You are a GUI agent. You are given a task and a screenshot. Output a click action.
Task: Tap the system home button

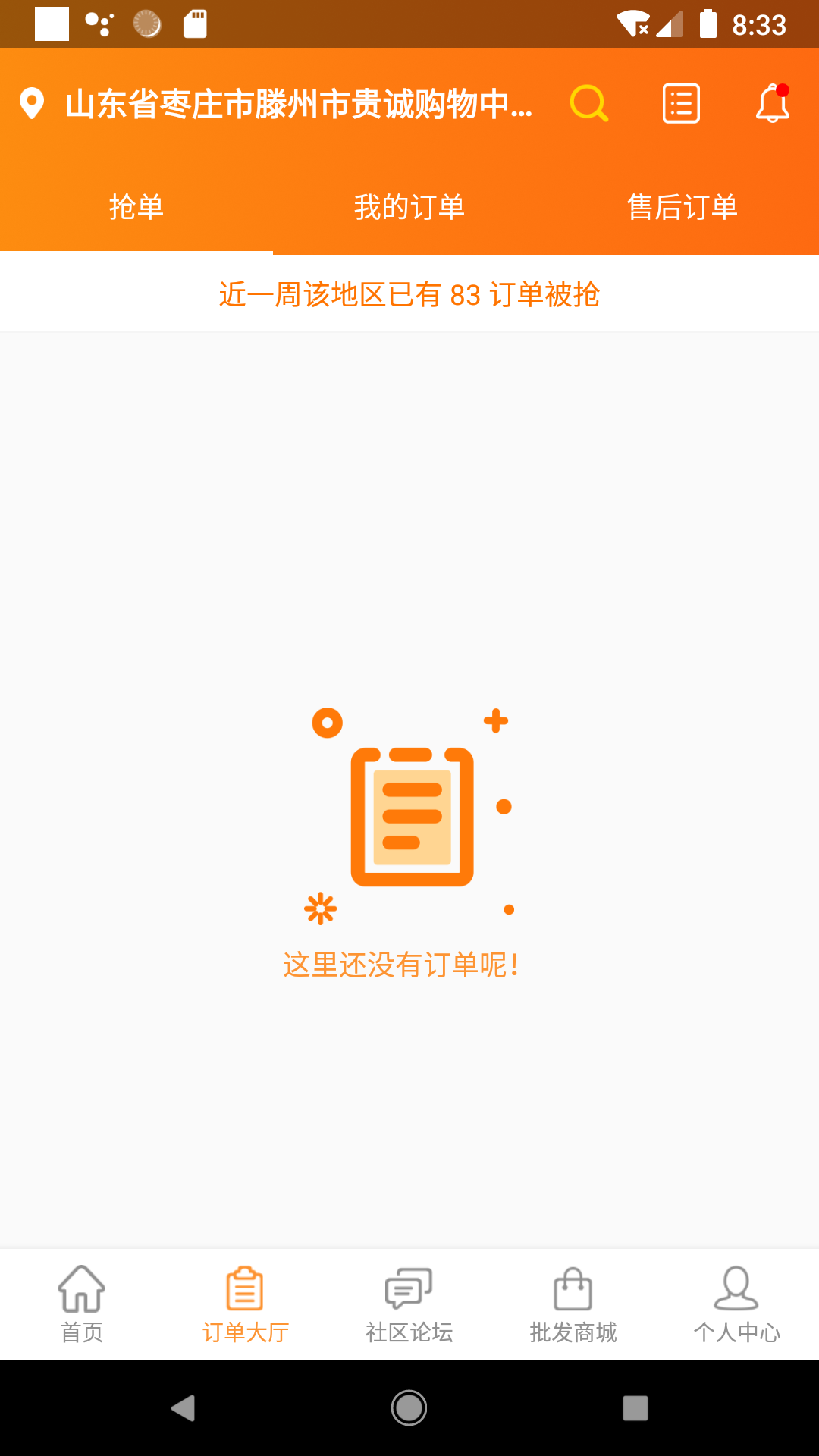(409, 1408)
